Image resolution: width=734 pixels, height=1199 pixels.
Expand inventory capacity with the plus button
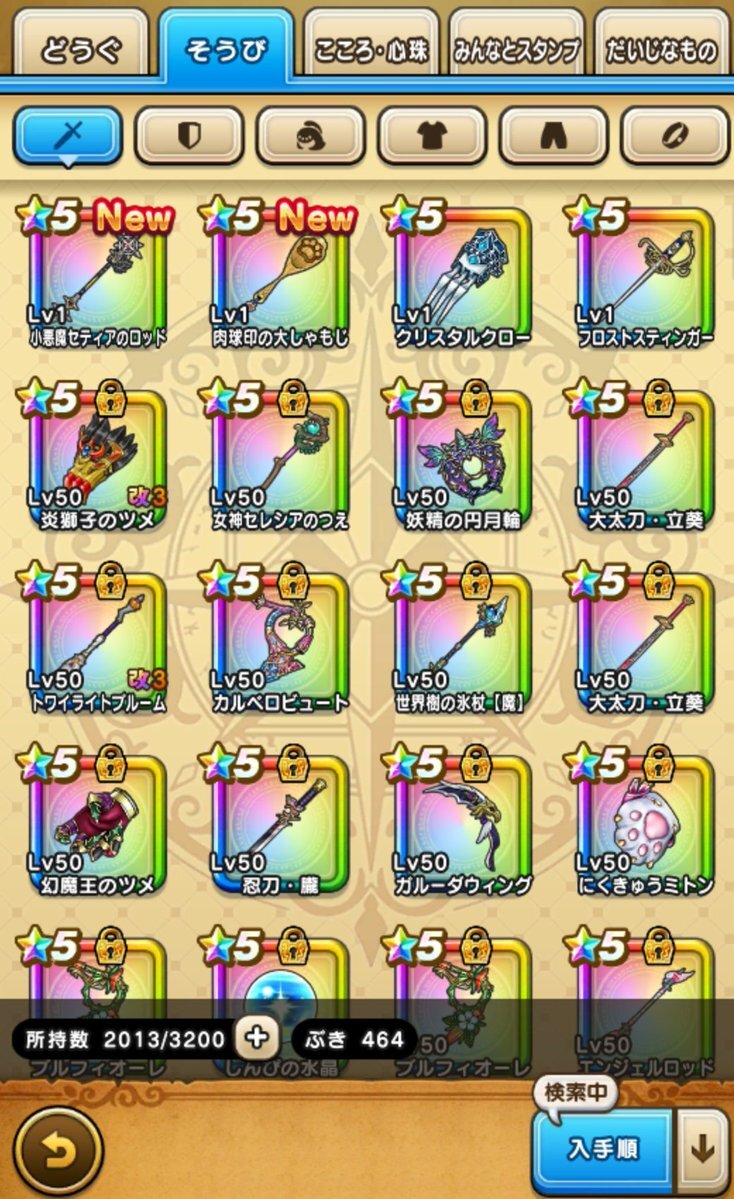click(x=256, y=1038)
